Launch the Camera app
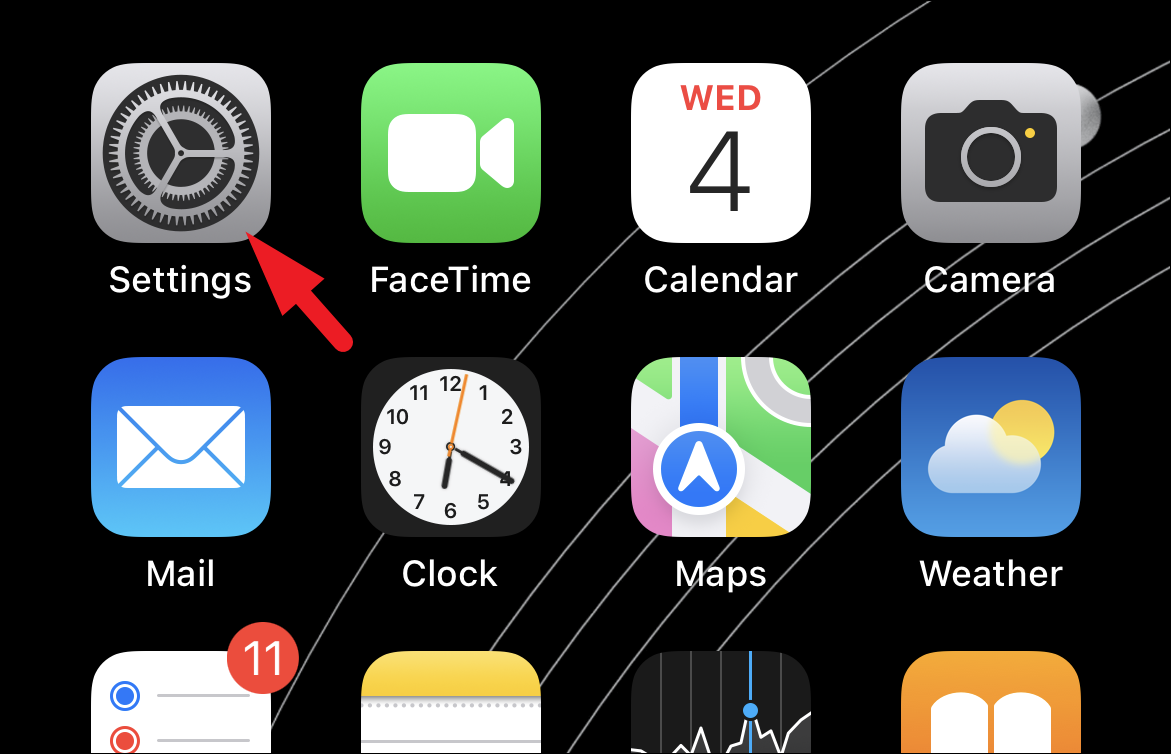 [990, 153]
